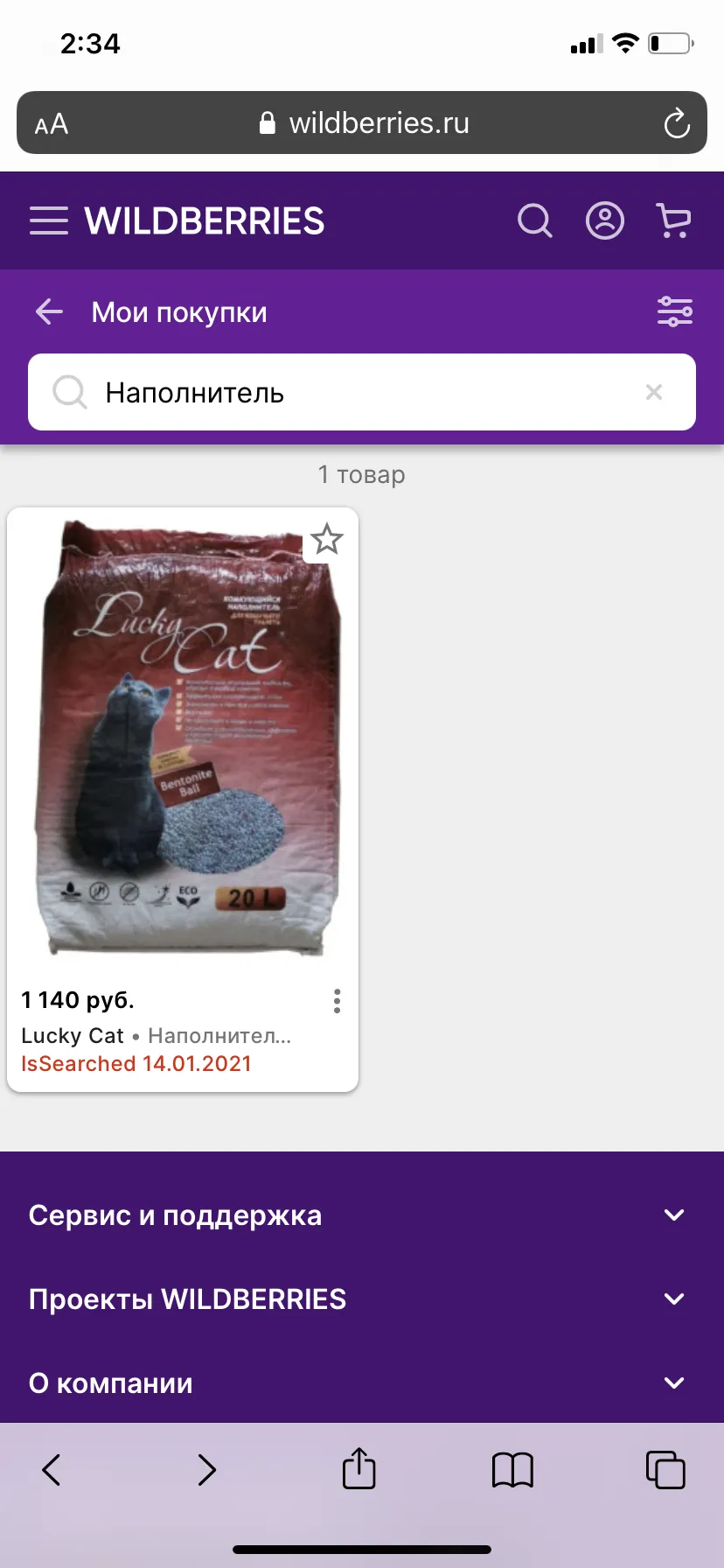Image resolution: width=724 pixels, height=1568 pixels.
Task: Open three-dot menu on Lucky Cat card
Action: click(x=337, y=1001)
